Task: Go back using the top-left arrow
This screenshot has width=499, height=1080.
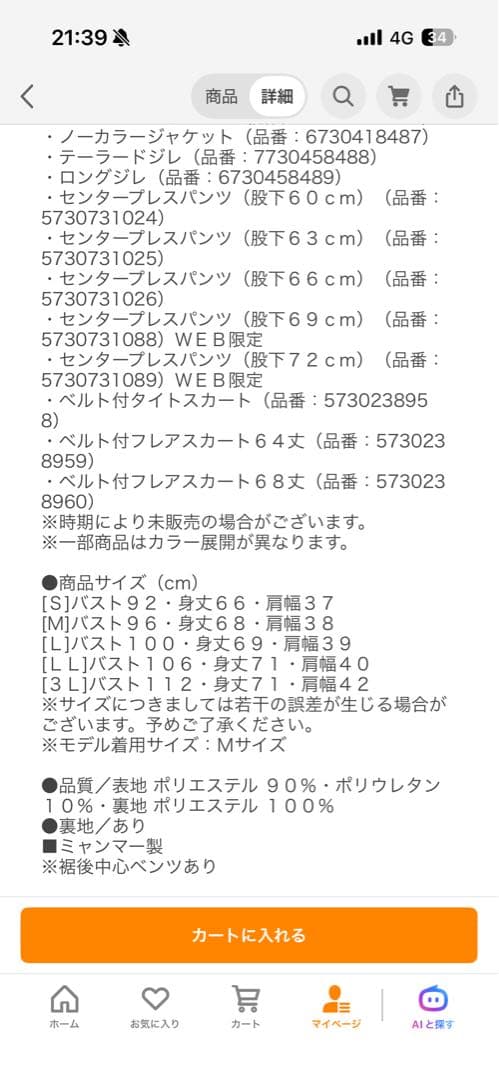Action: tap(27, 96)
